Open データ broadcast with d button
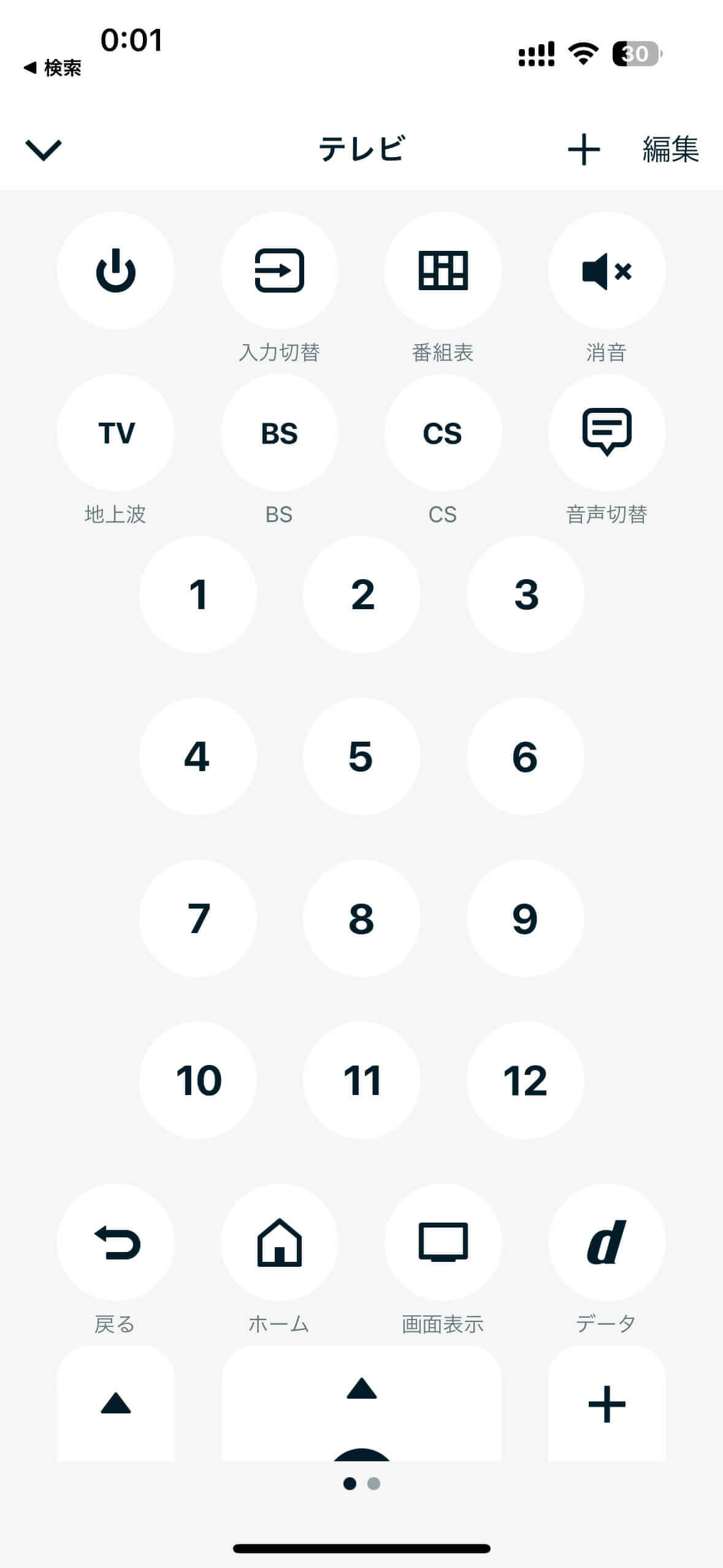 click(606, 1242)
